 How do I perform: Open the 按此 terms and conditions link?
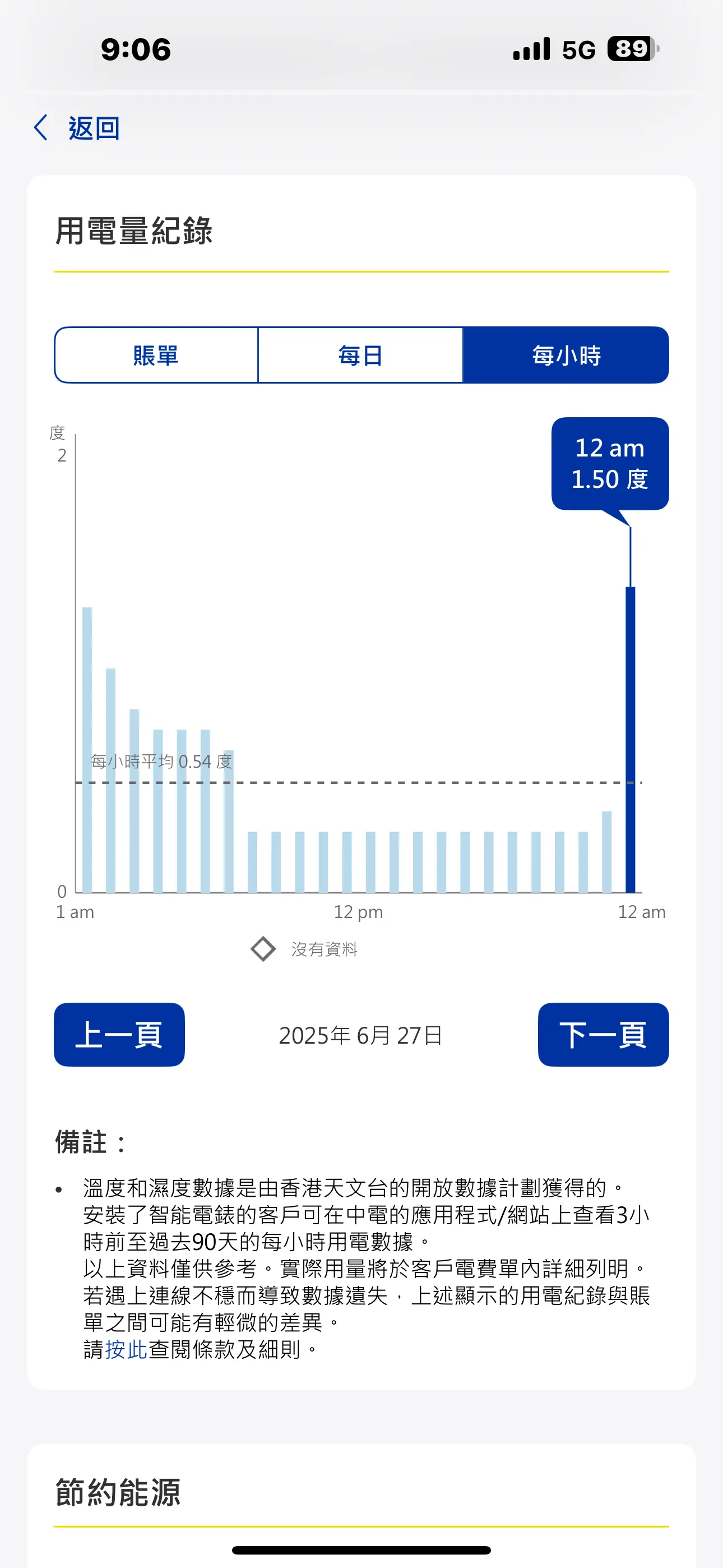[127, 1349]
